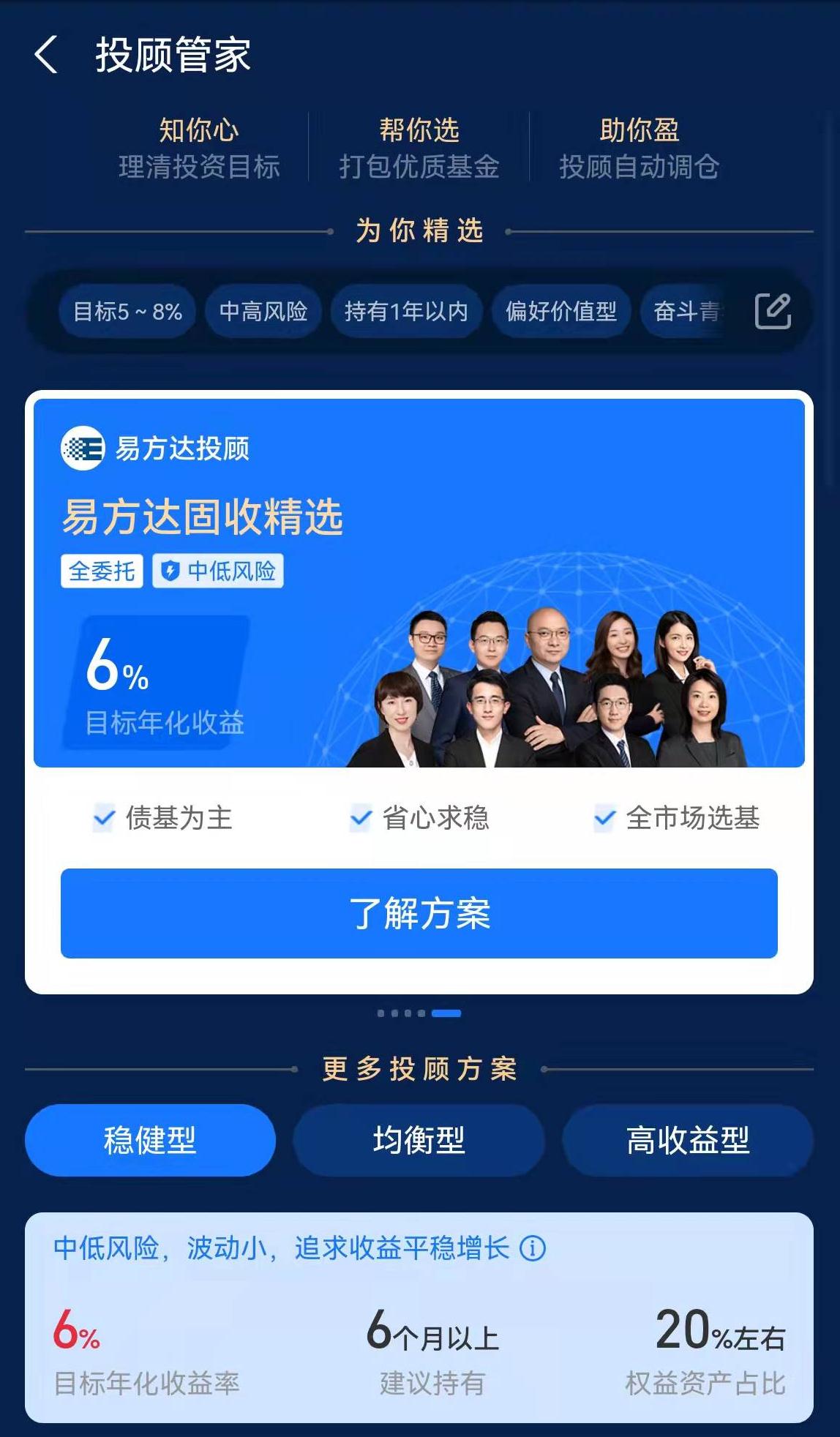This screenshot has width=840, height=1437.
Task: Open the 易方达固收精选 banner card
Action: coord(419,582)
